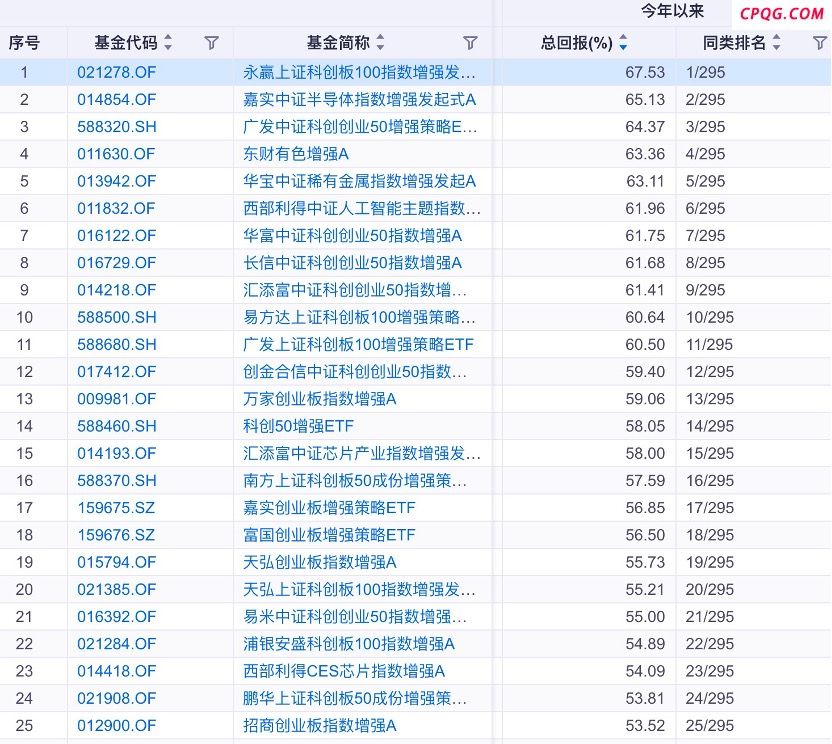
Task: Open fund code 021278.OF
Action: pos(117,72)
